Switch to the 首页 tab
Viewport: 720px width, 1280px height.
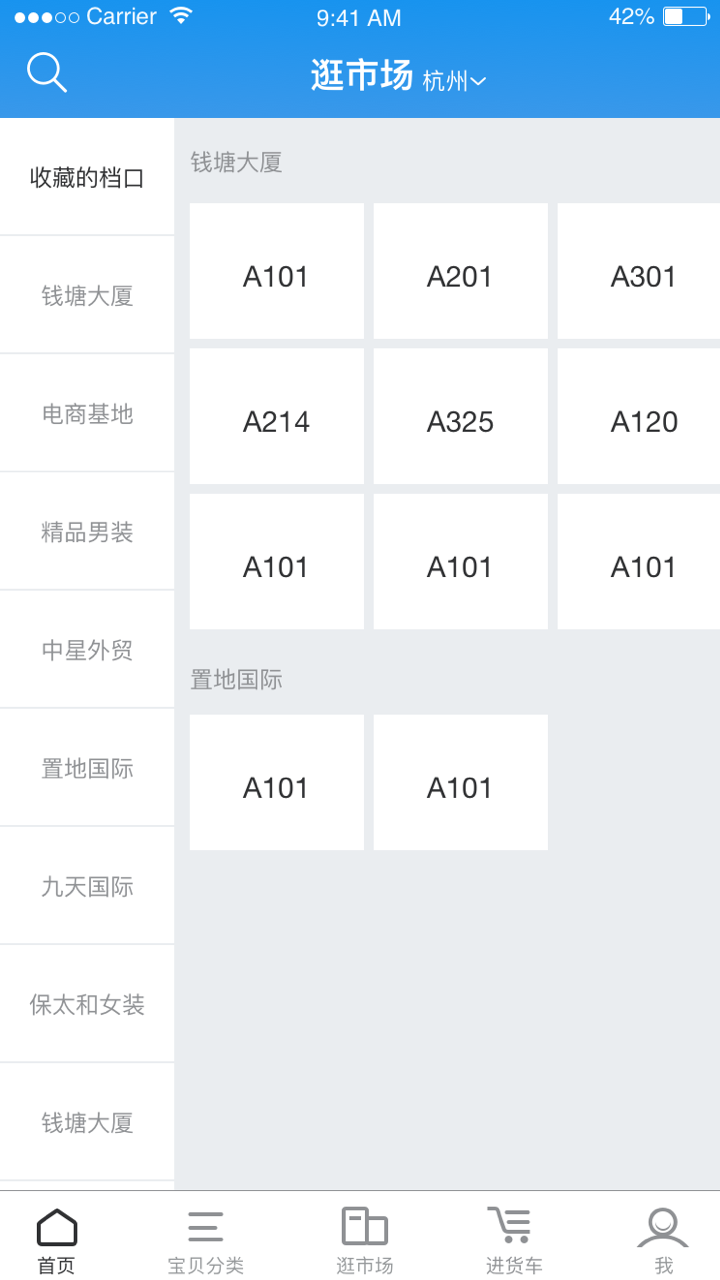coord(56,1238)
